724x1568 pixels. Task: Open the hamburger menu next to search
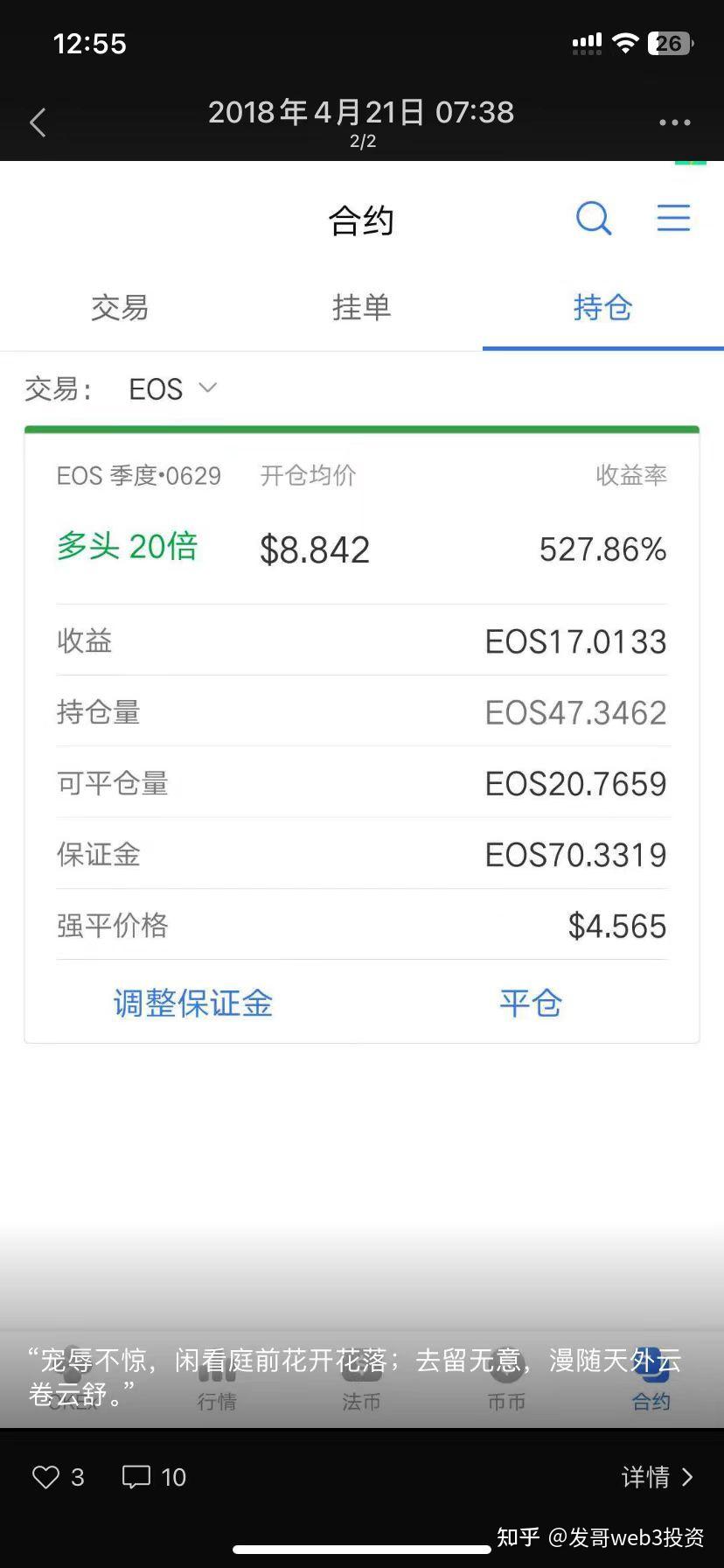[673, 218]
